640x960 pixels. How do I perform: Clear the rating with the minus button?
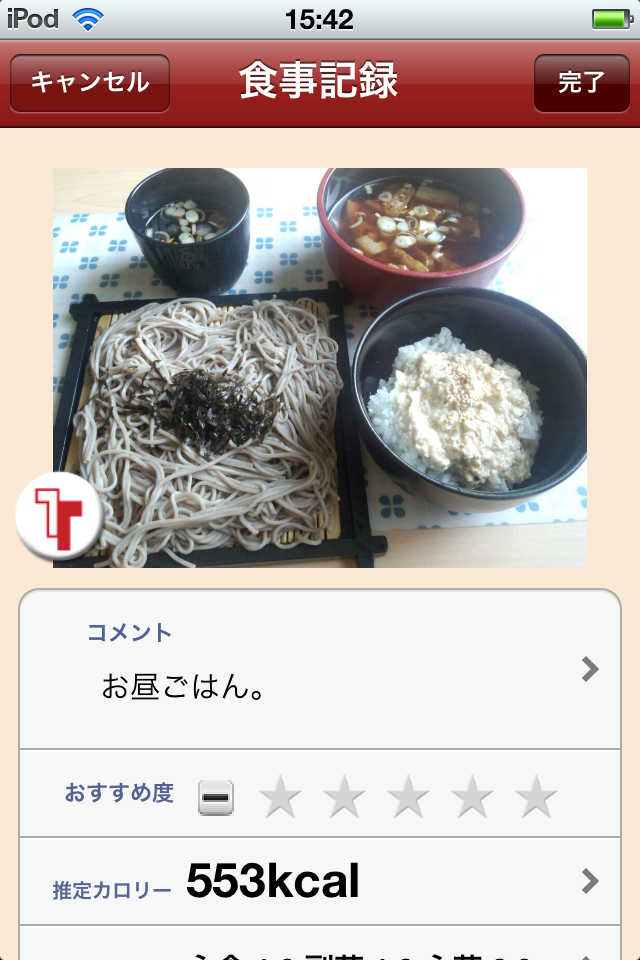click(x=216, y=797)
